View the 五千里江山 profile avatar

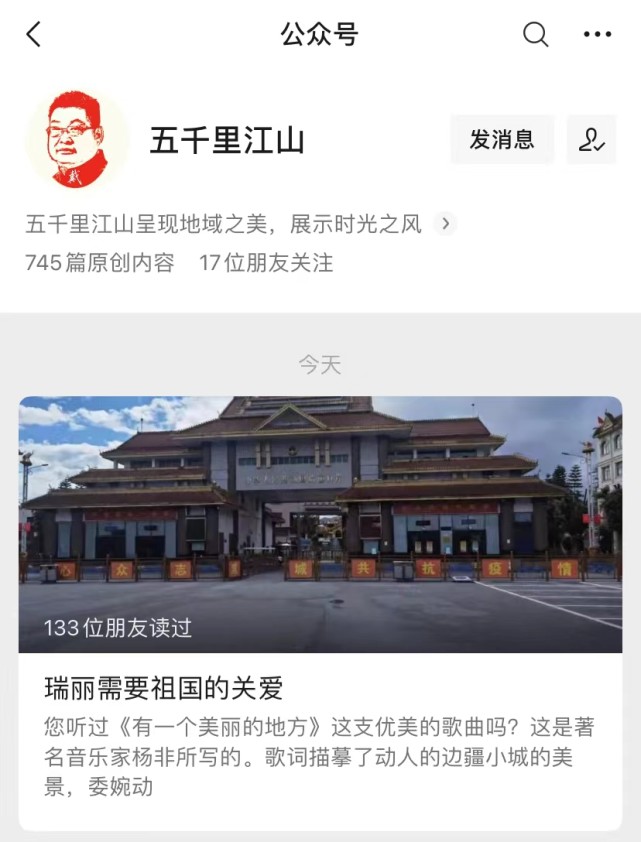pos(77,140)
